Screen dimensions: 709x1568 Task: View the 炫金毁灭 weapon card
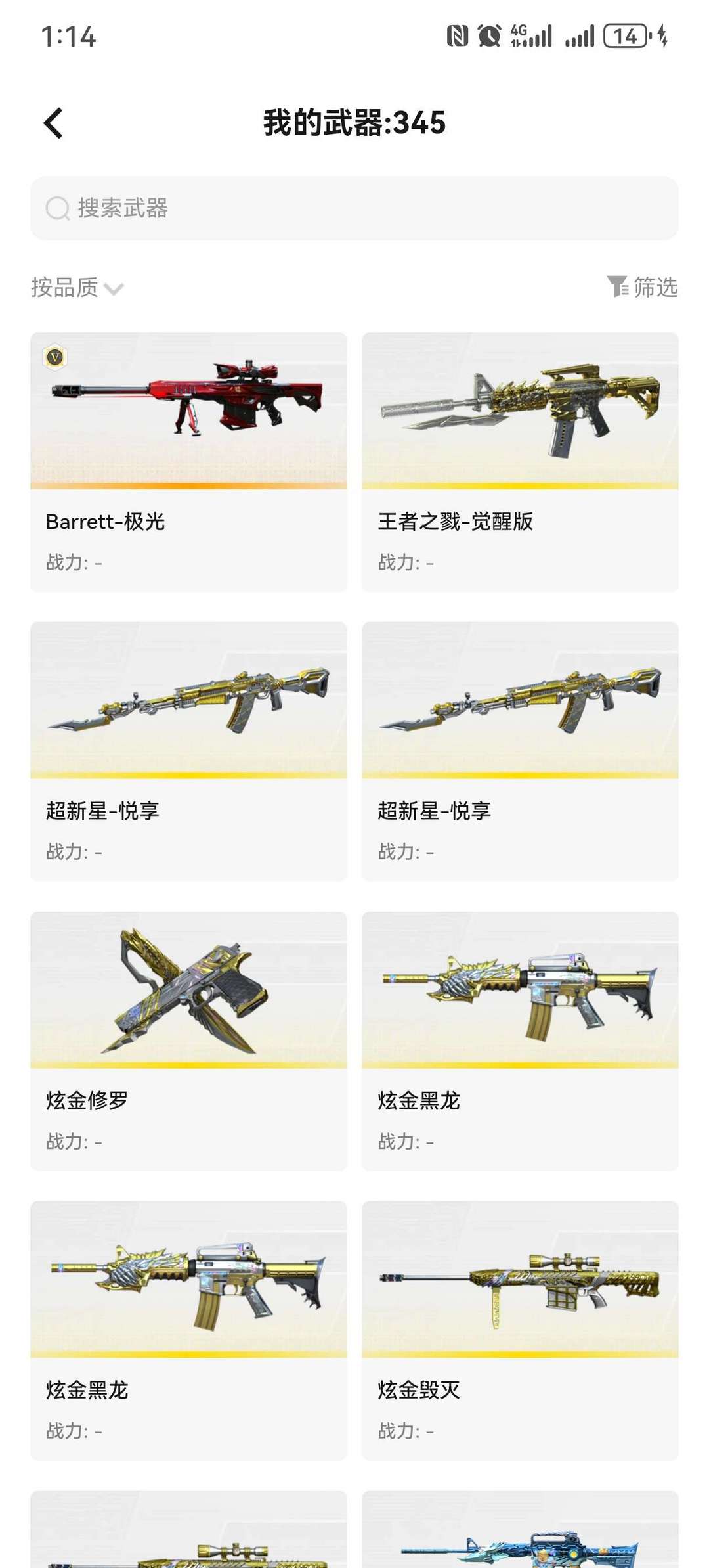pyautogui.click(x=520, y=1331)
